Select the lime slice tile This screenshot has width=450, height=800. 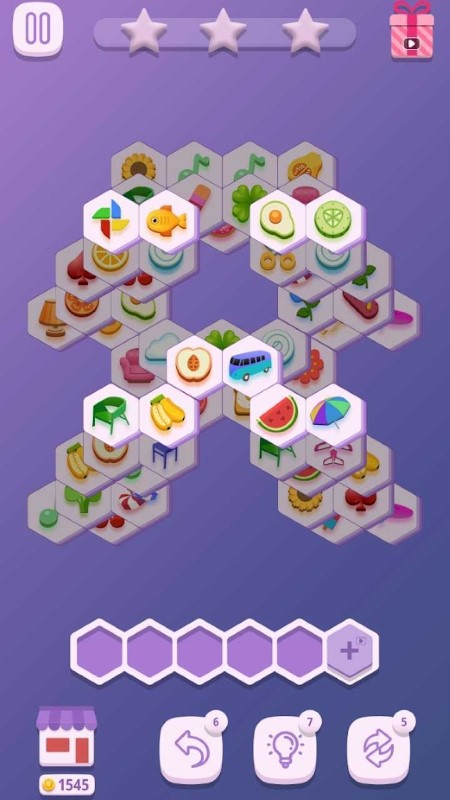click(x=333, y=220)
